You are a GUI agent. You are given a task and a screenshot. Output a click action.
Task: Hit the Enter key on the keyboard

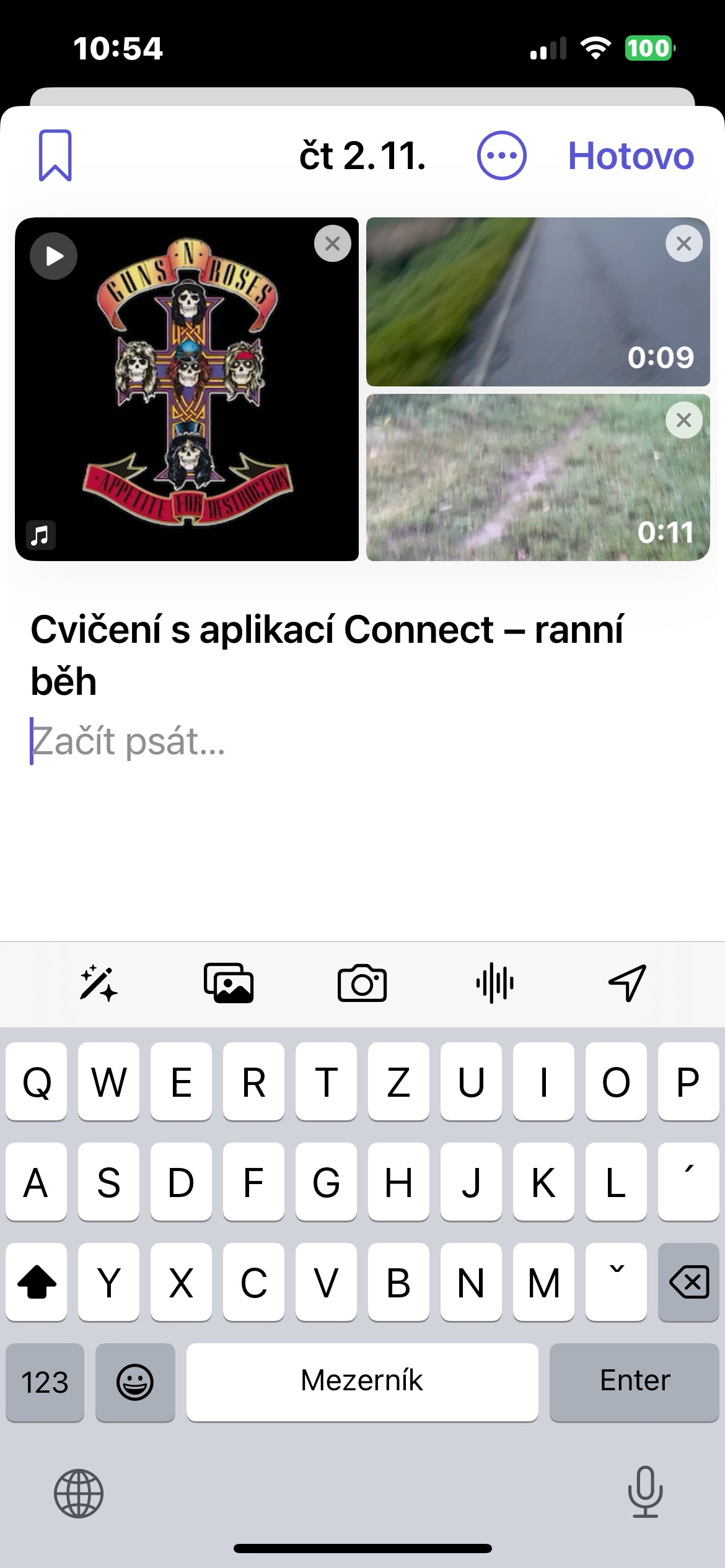click(634, 1382)
